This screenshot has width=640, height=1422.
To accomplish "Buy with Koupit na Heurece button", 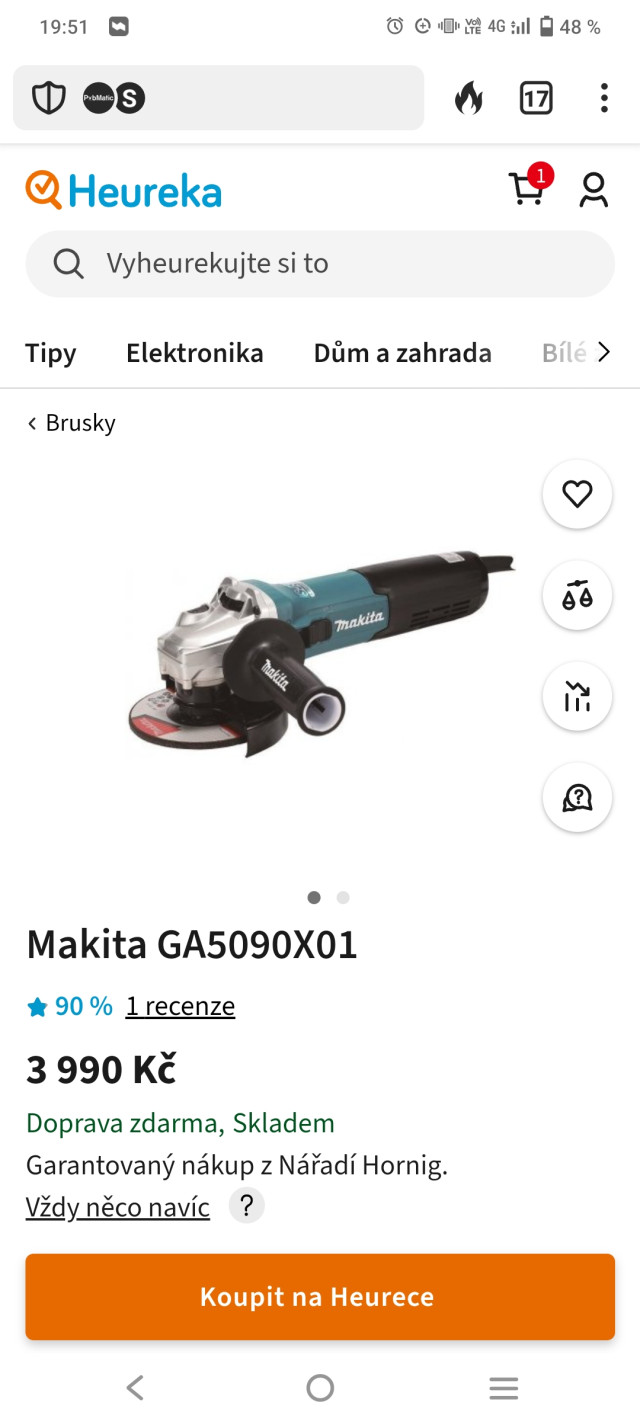I will 320,1297.
